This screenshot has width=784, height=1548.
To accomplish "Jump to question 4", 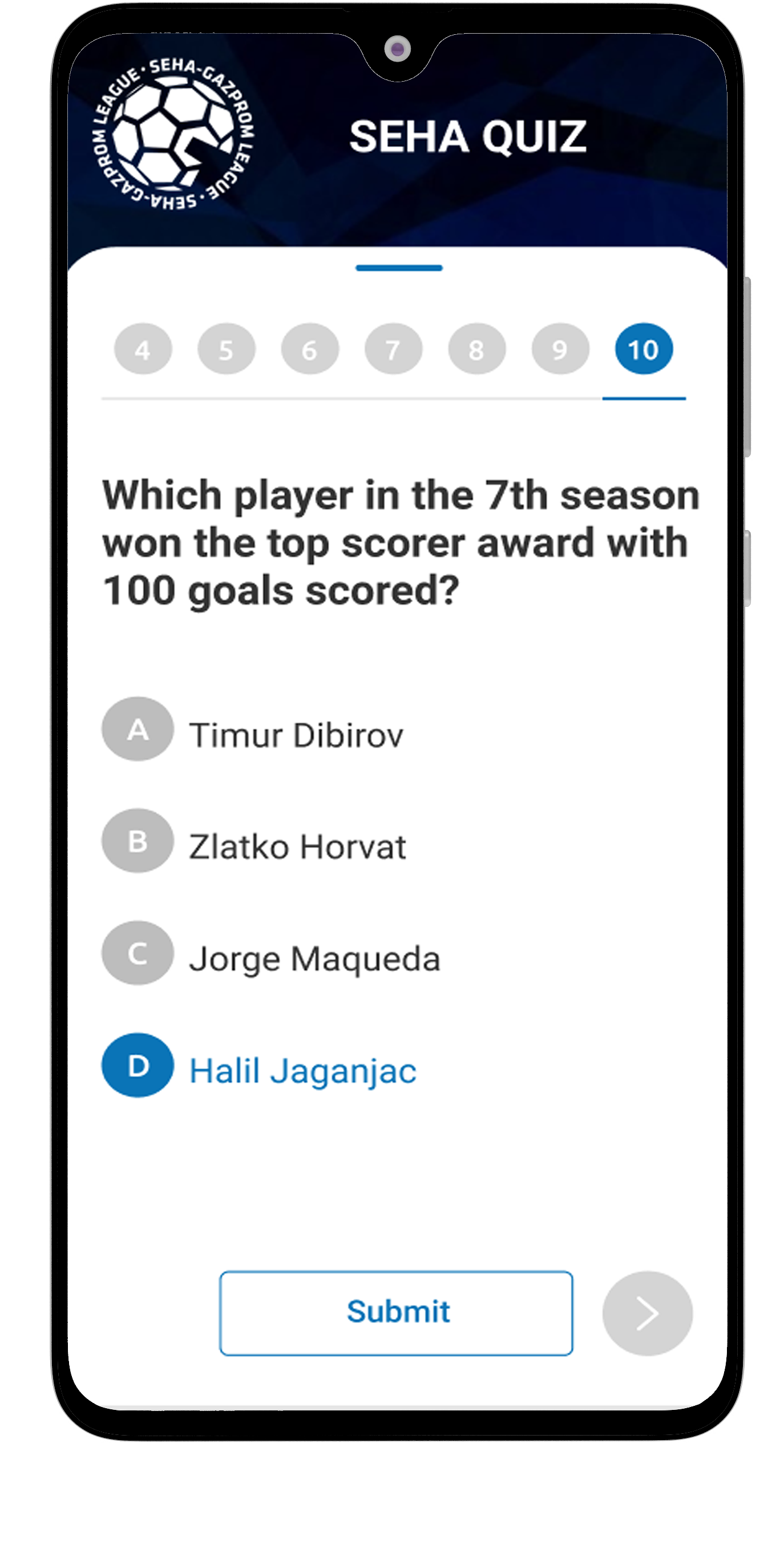I will coord(143,349).
